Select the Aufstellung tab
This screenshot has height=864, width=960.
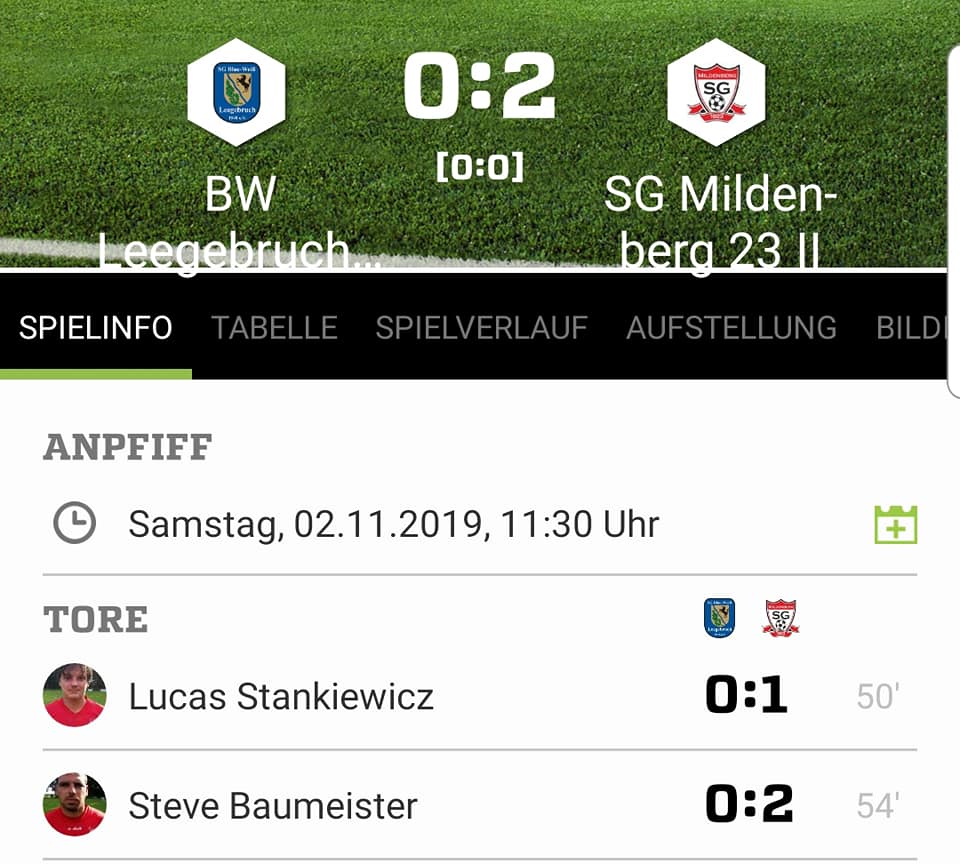click(x=731, y=328)
